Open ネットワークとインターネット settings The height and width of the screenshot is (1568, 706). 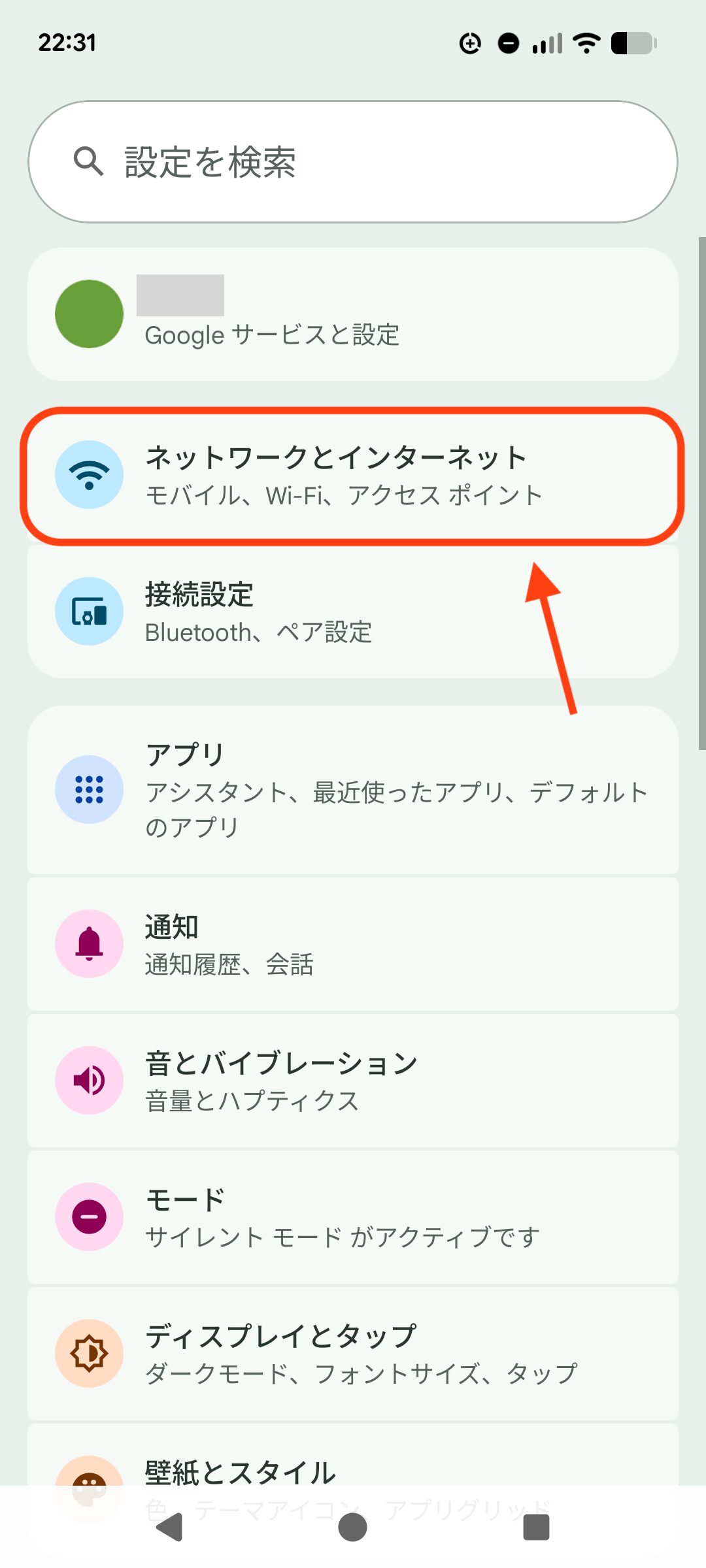pyautogui.click(x=353, y=476)
